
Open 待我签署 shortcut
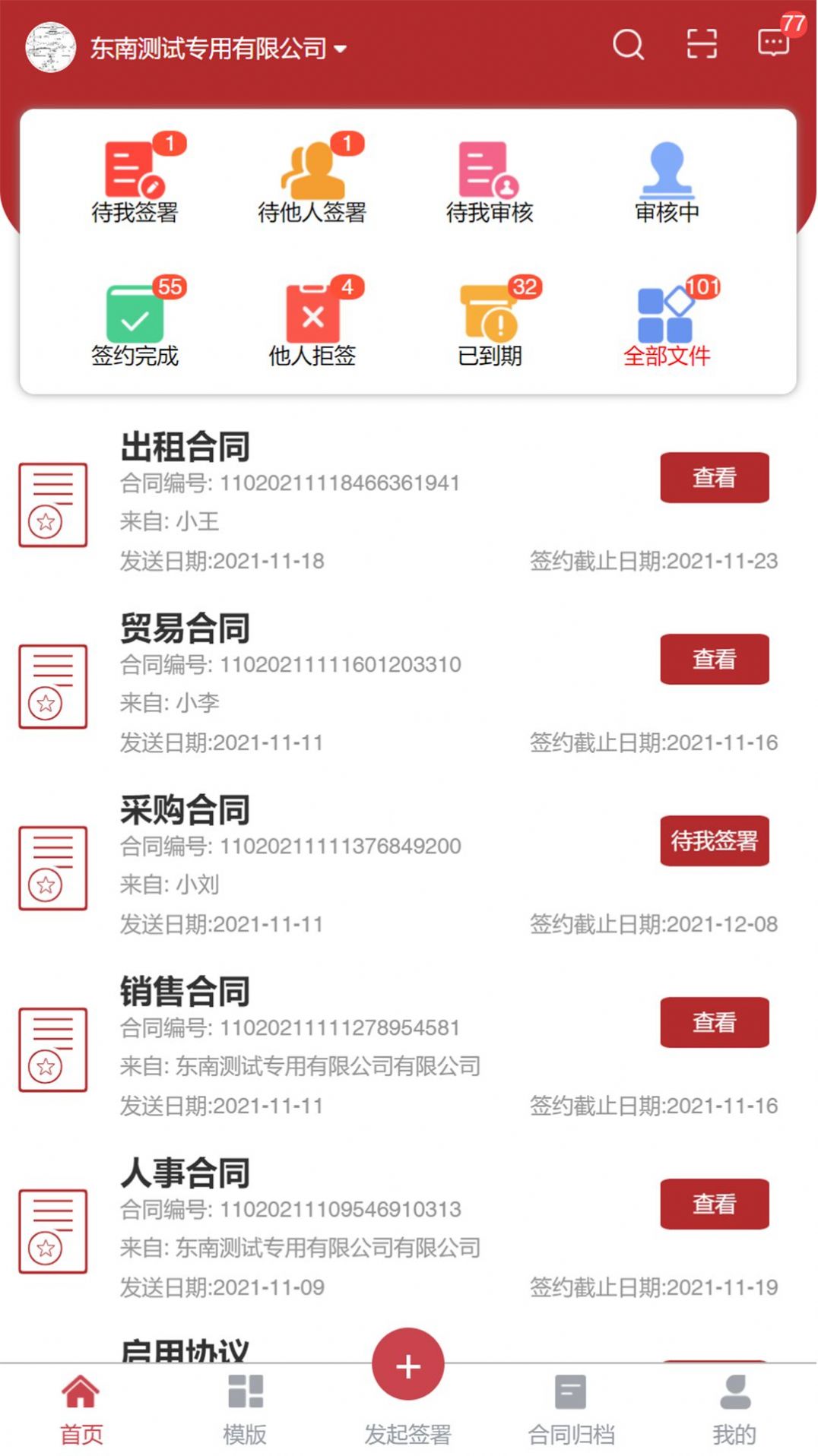click(135, 180)
